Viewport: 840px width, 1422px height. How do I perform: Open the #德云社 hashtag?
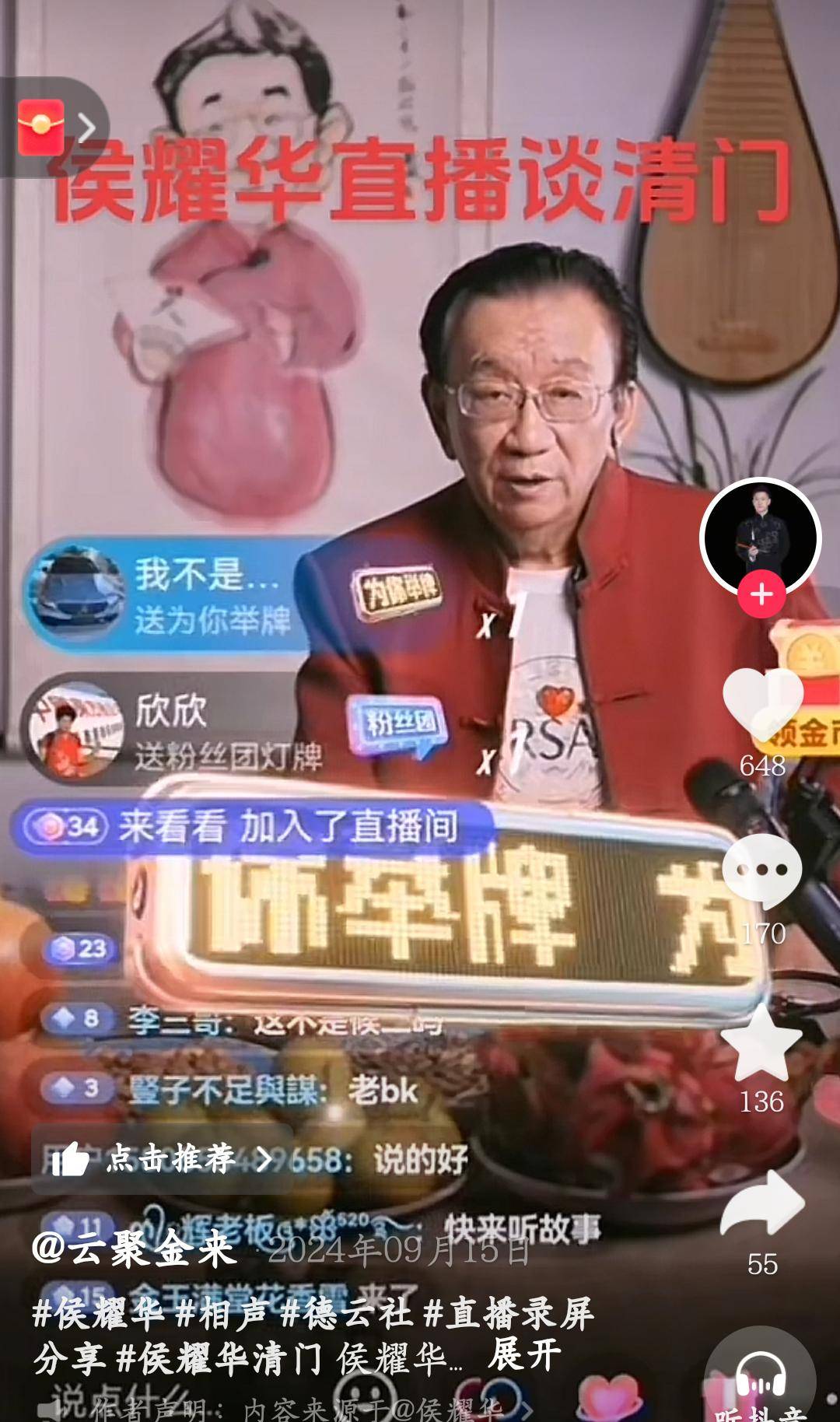coord(346,1314)
